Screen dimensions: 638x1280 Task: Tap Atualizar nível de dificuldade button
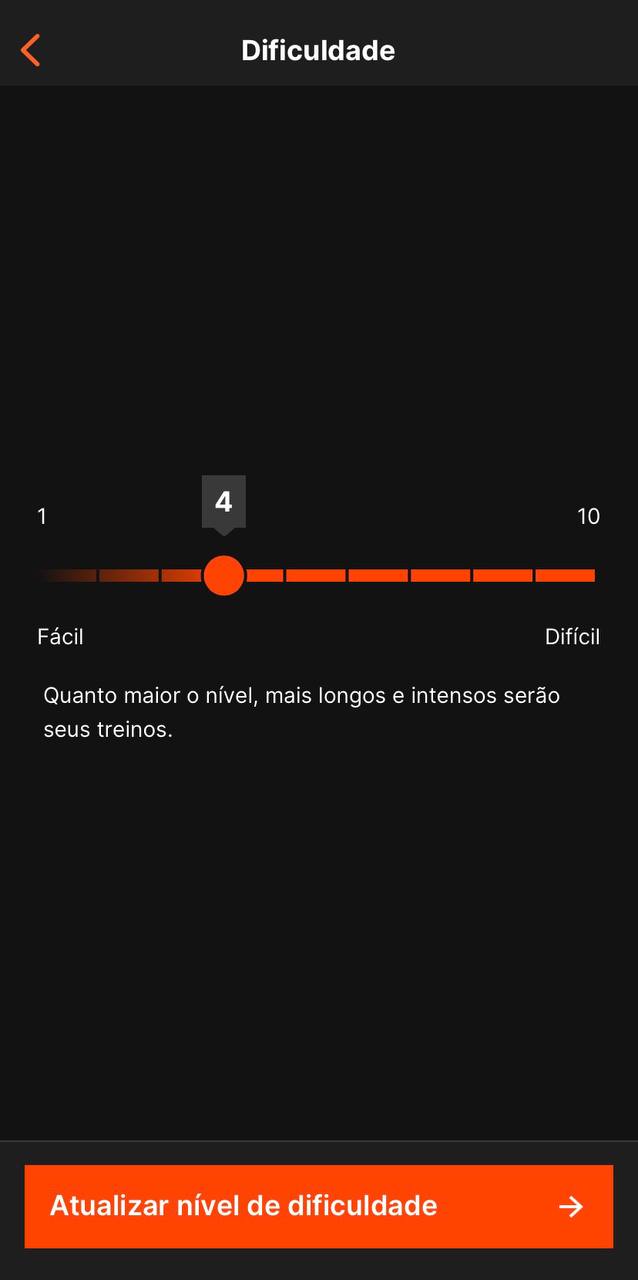pyautogui.click(x=318, y=1206)
